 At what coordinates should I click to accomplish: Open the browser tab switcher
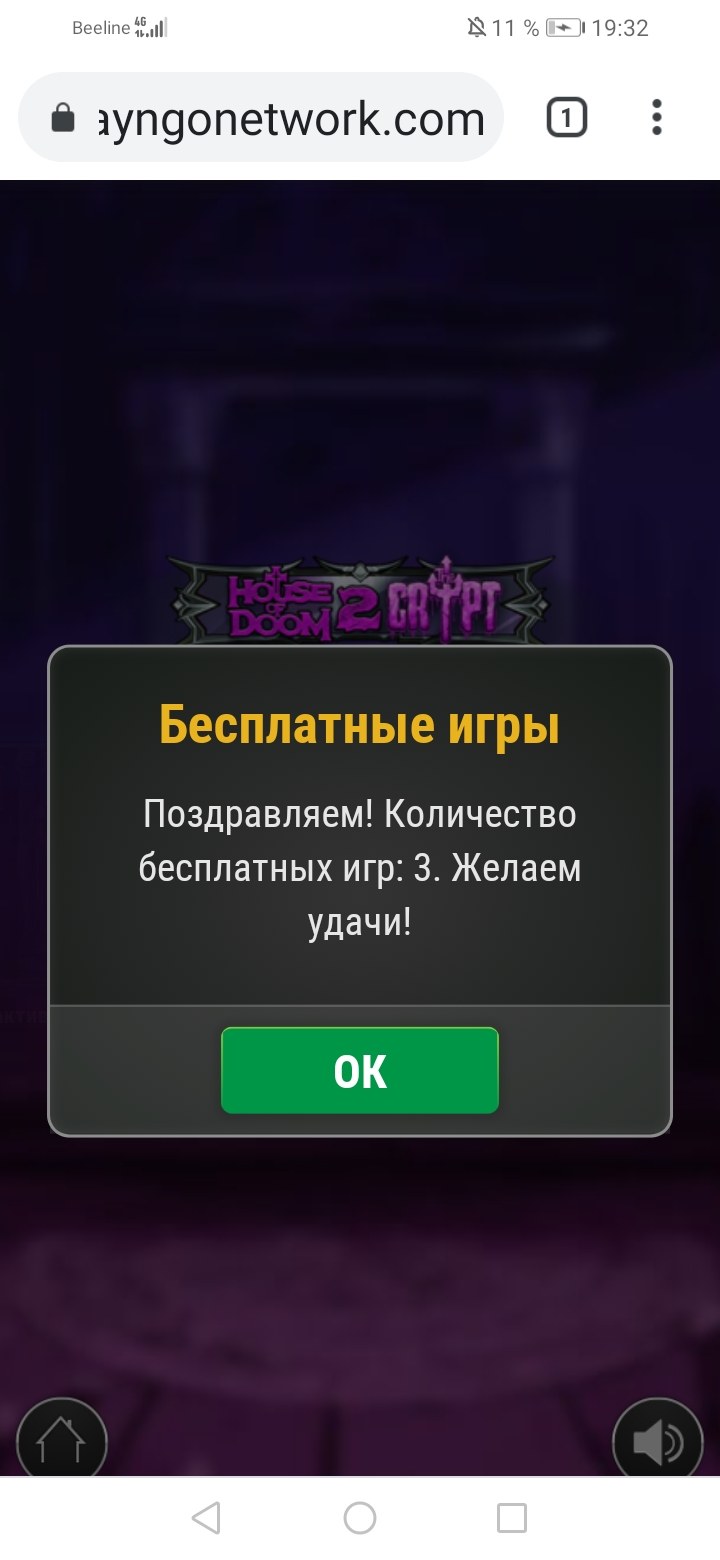click(x=566, y=119)
